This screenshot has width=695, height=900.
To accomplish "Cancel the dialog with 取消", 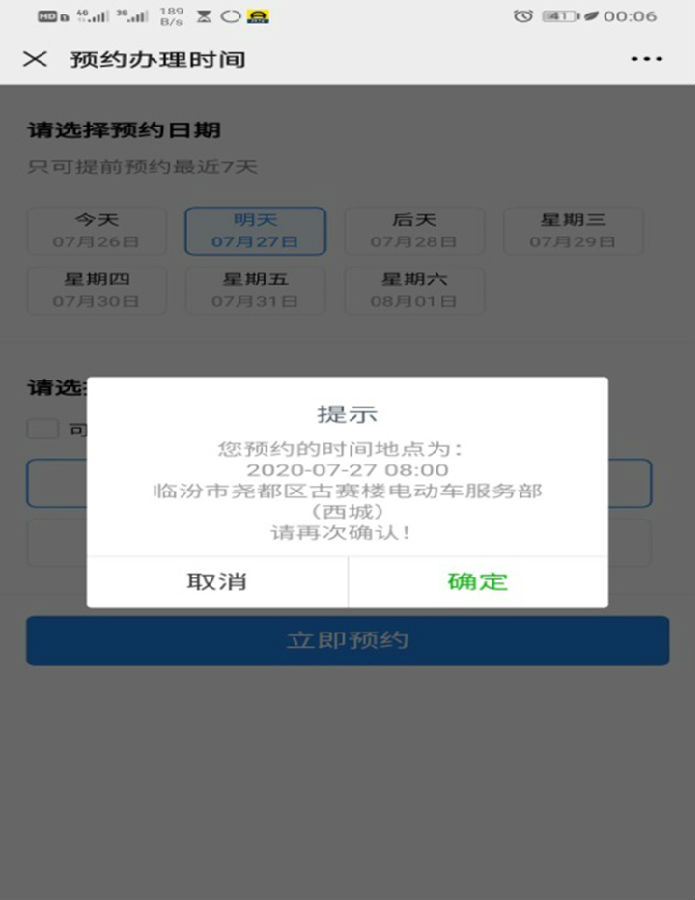I will (217, 581).
